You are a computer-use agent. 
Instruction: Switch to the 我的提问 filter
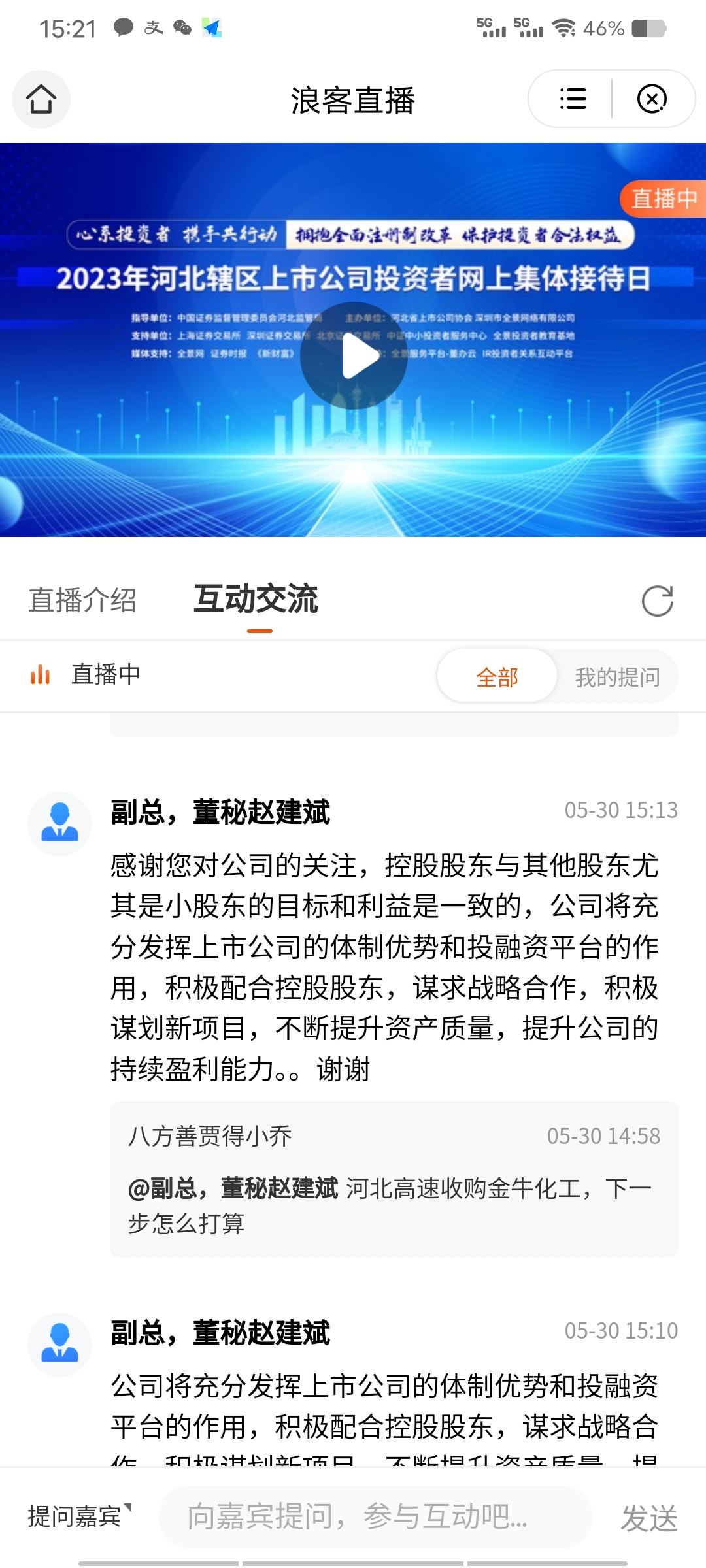[x=615, y=676]
